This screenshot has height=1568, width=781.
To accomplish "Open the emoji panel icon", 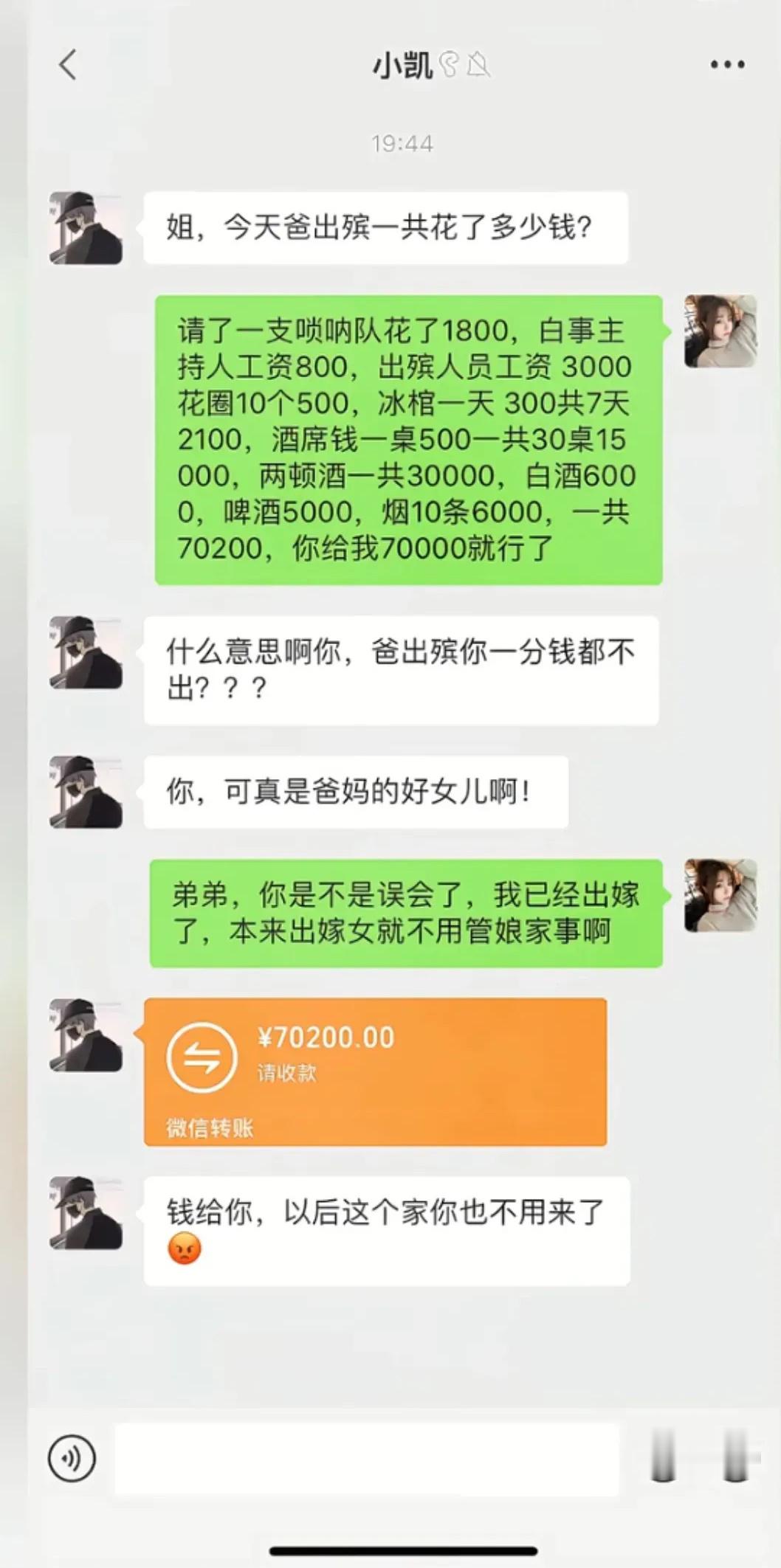I will (x=663, y=1457).
